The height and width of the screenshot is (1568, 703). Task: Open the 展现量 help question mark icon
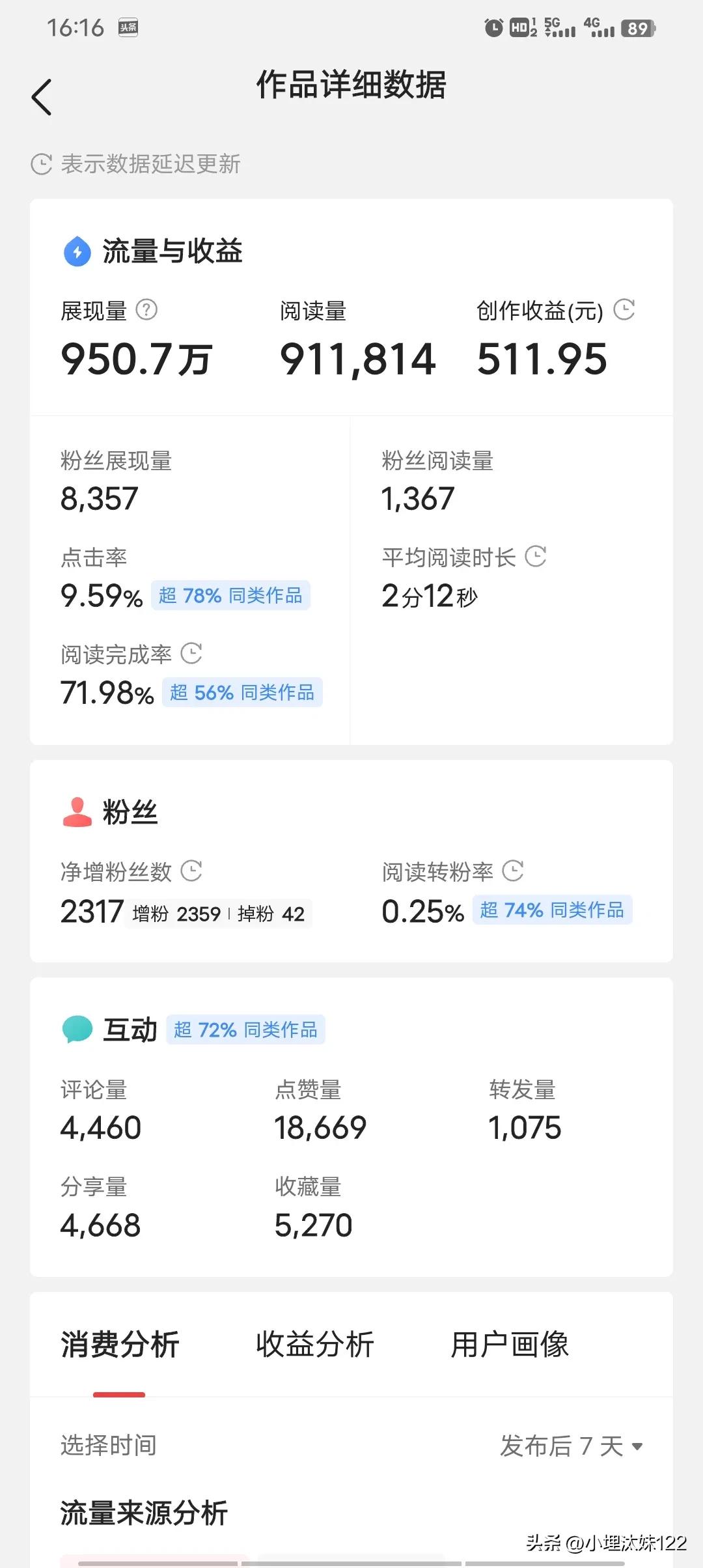click(148, 311)
